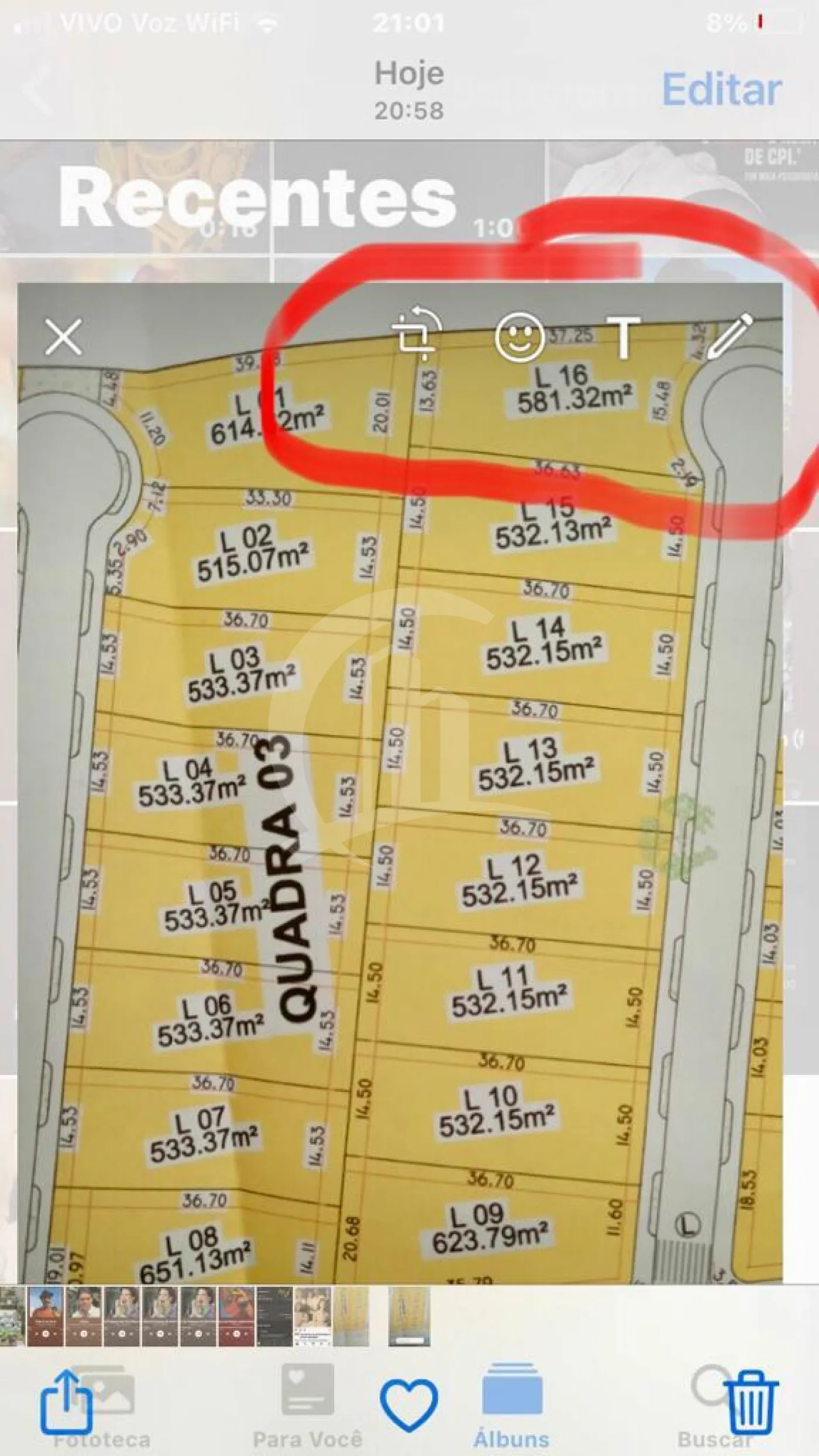
Task: Select the pencil drawing tool
Action: (729, 335)
